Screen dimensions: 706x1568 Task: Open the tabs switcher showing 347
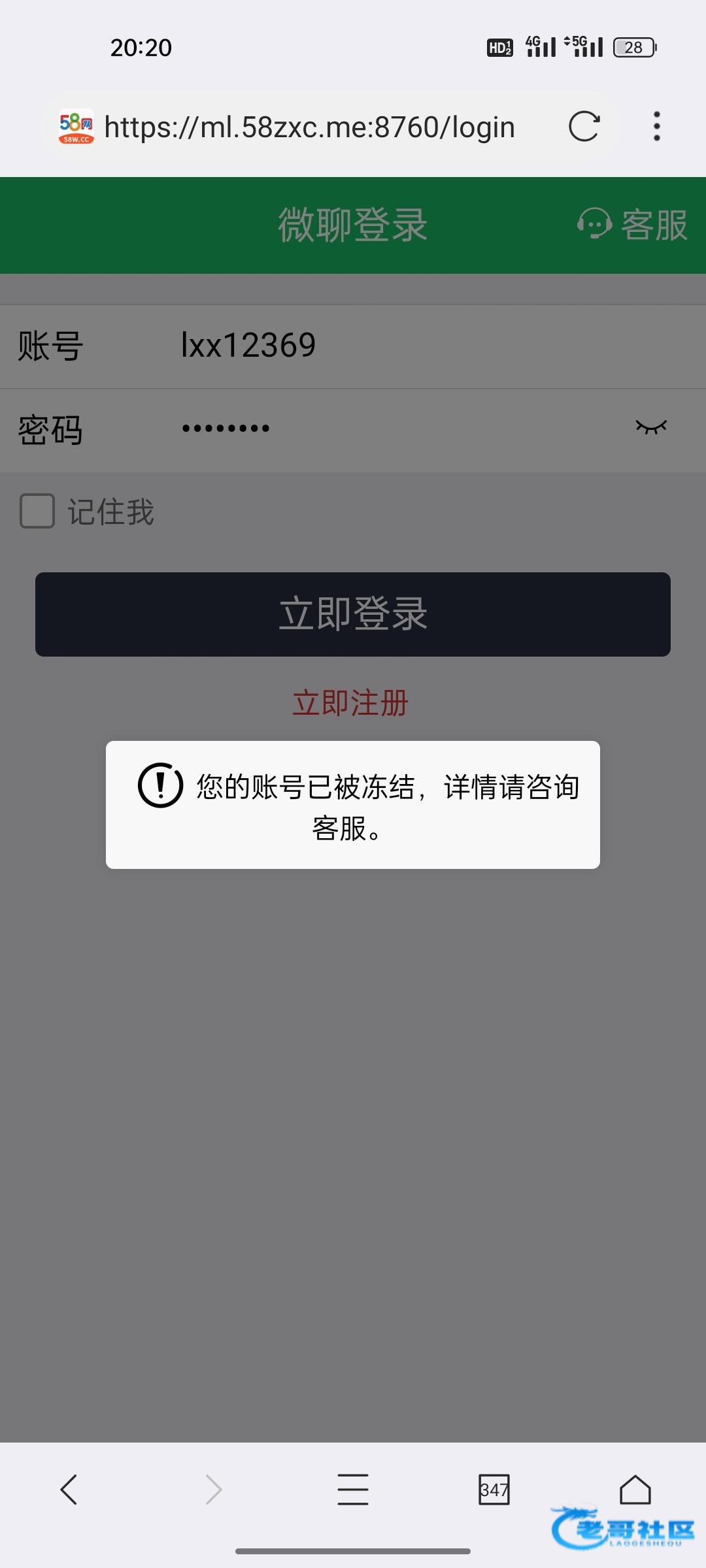click(x=494, y=1490)
